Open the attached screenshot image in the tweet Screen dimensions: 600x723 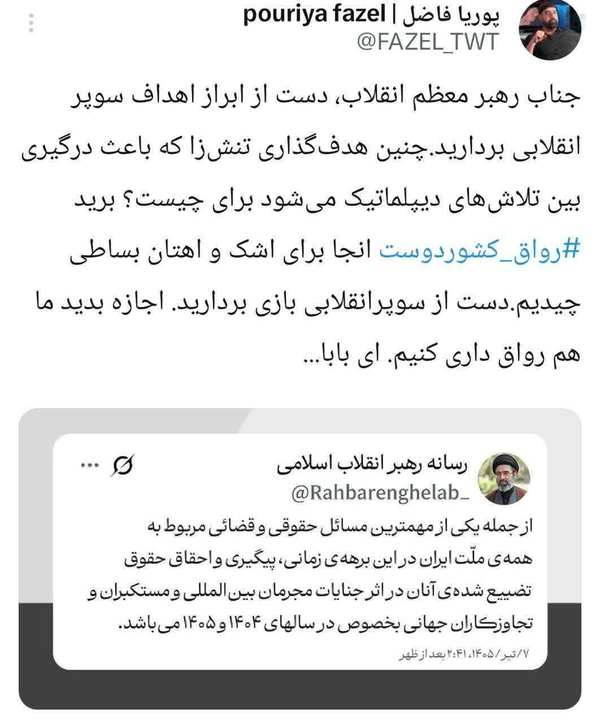(x=300, y=558)
